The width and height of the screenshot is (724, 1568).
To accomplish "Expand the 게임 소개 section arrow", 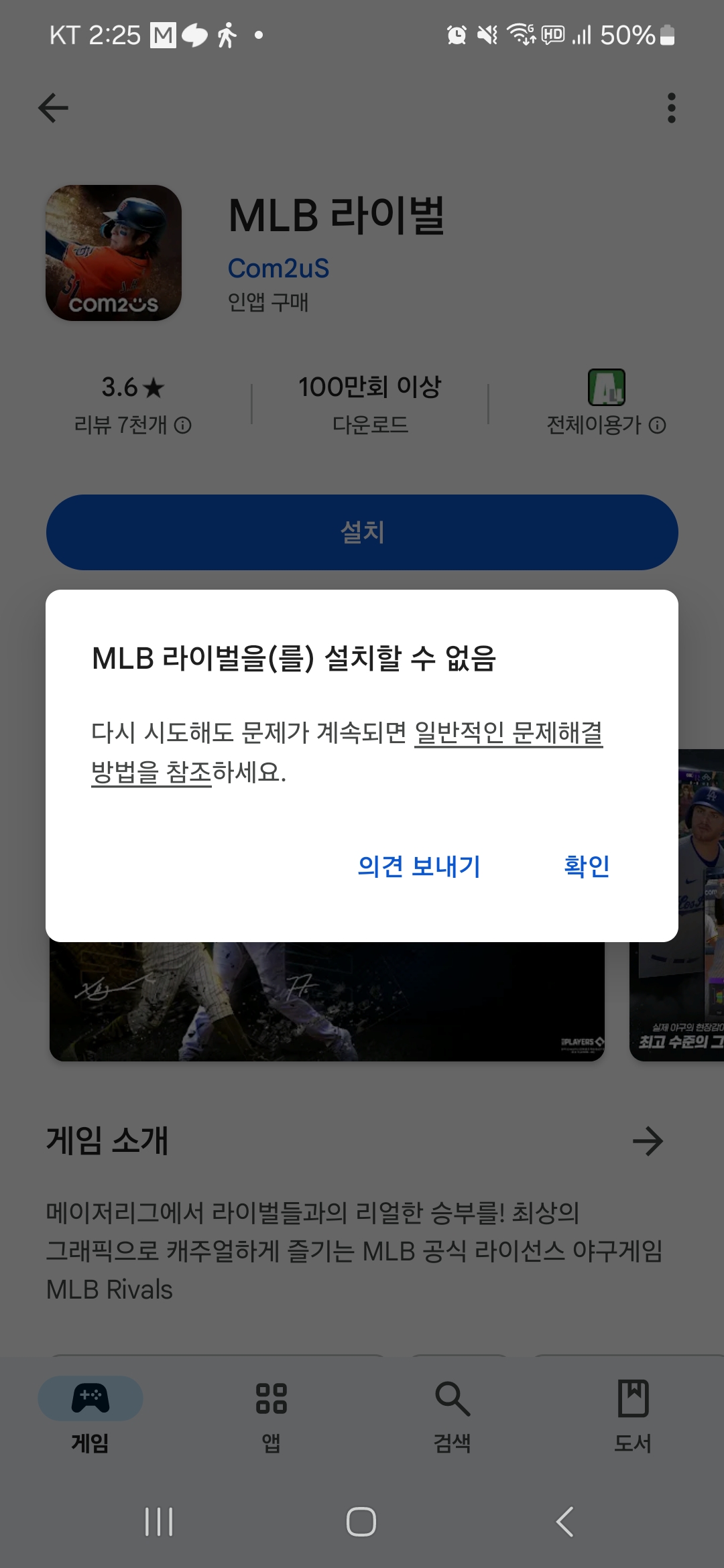I will tap(648, 1141).
